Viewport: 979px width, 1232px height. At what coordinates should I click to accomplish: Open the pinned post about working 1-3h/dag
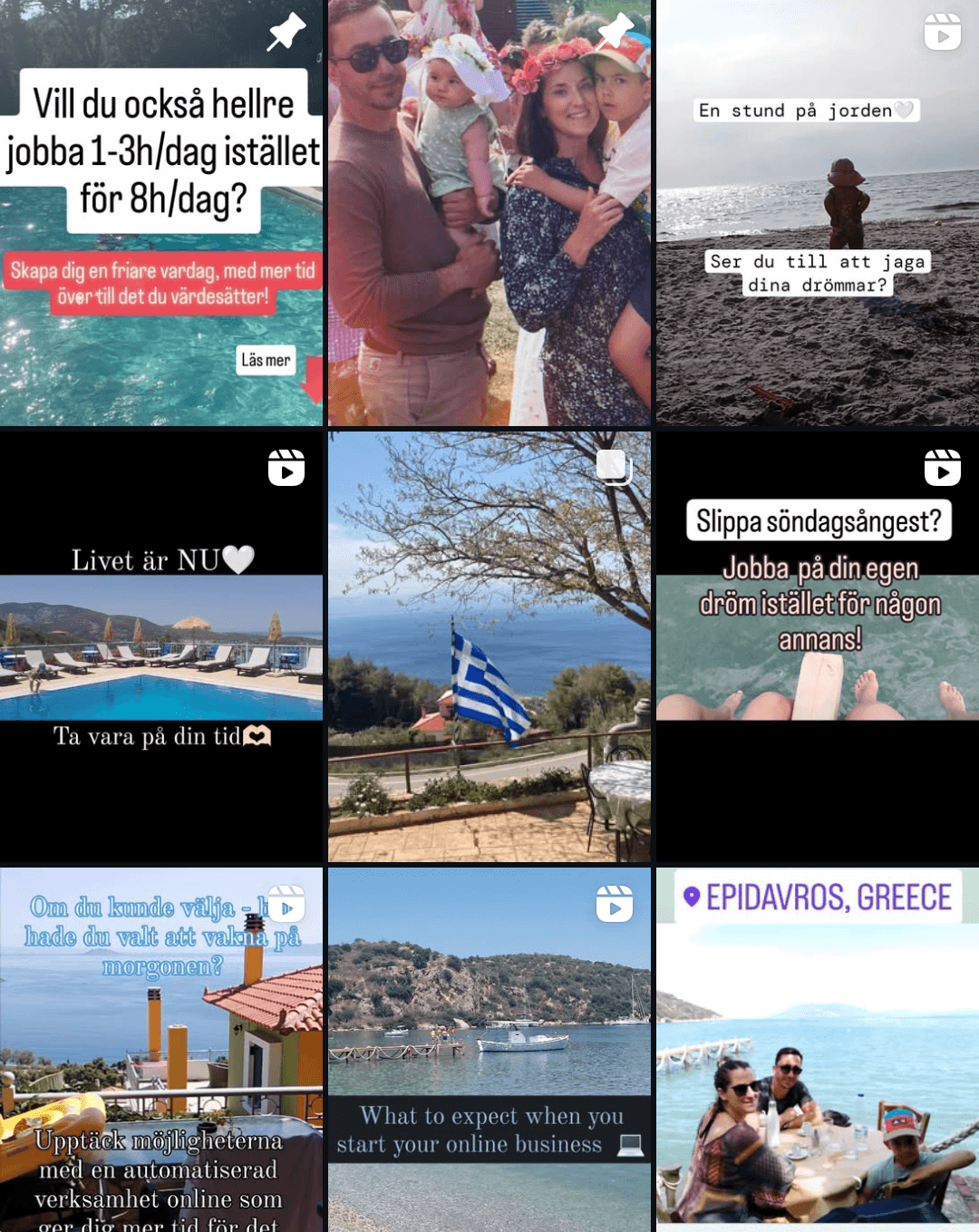161,213
